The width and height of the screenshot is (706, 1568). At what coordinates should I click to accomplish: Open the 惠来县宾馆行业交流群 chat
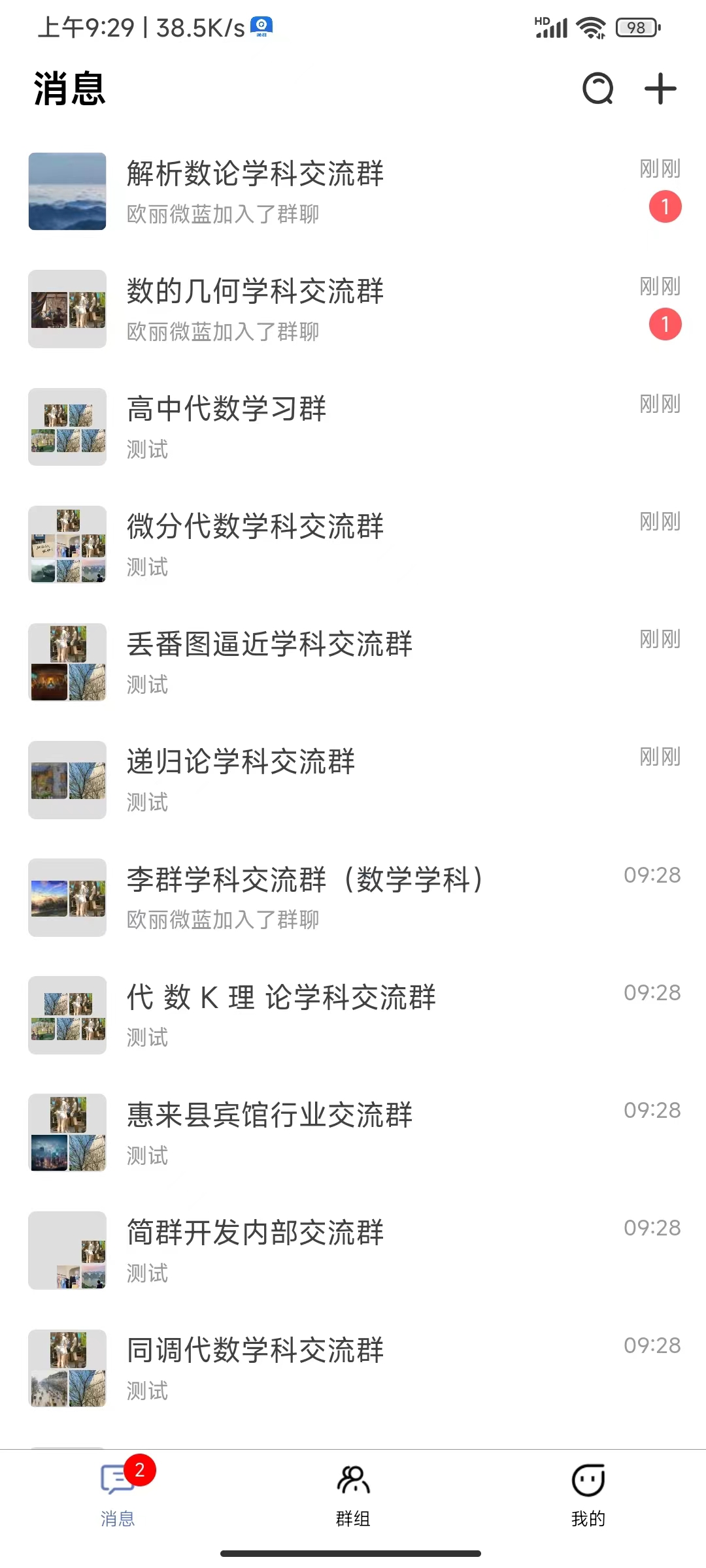[353, 1132]
